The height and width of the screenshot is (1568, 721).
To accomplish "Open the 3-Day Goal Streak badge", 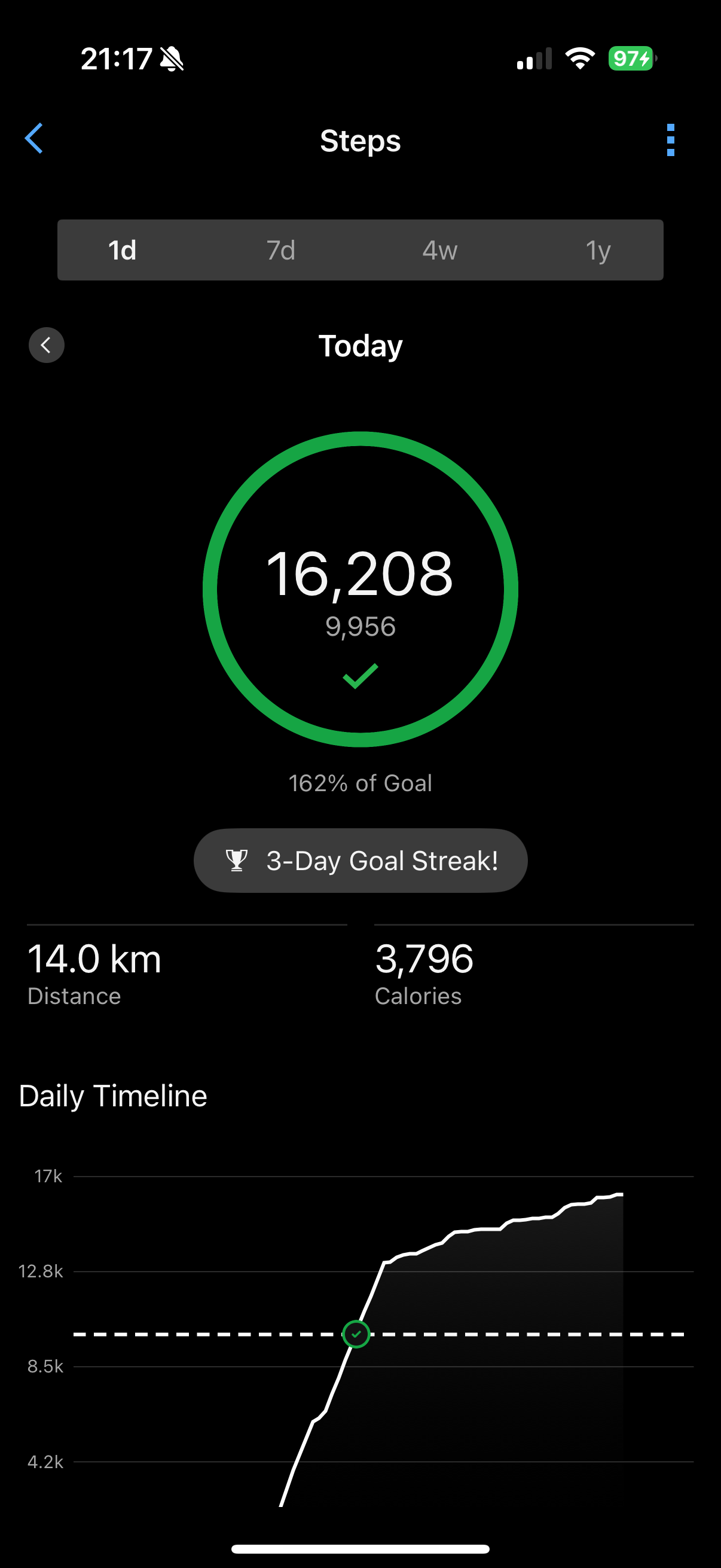I will pyautogui.click(x=360, y=861).
